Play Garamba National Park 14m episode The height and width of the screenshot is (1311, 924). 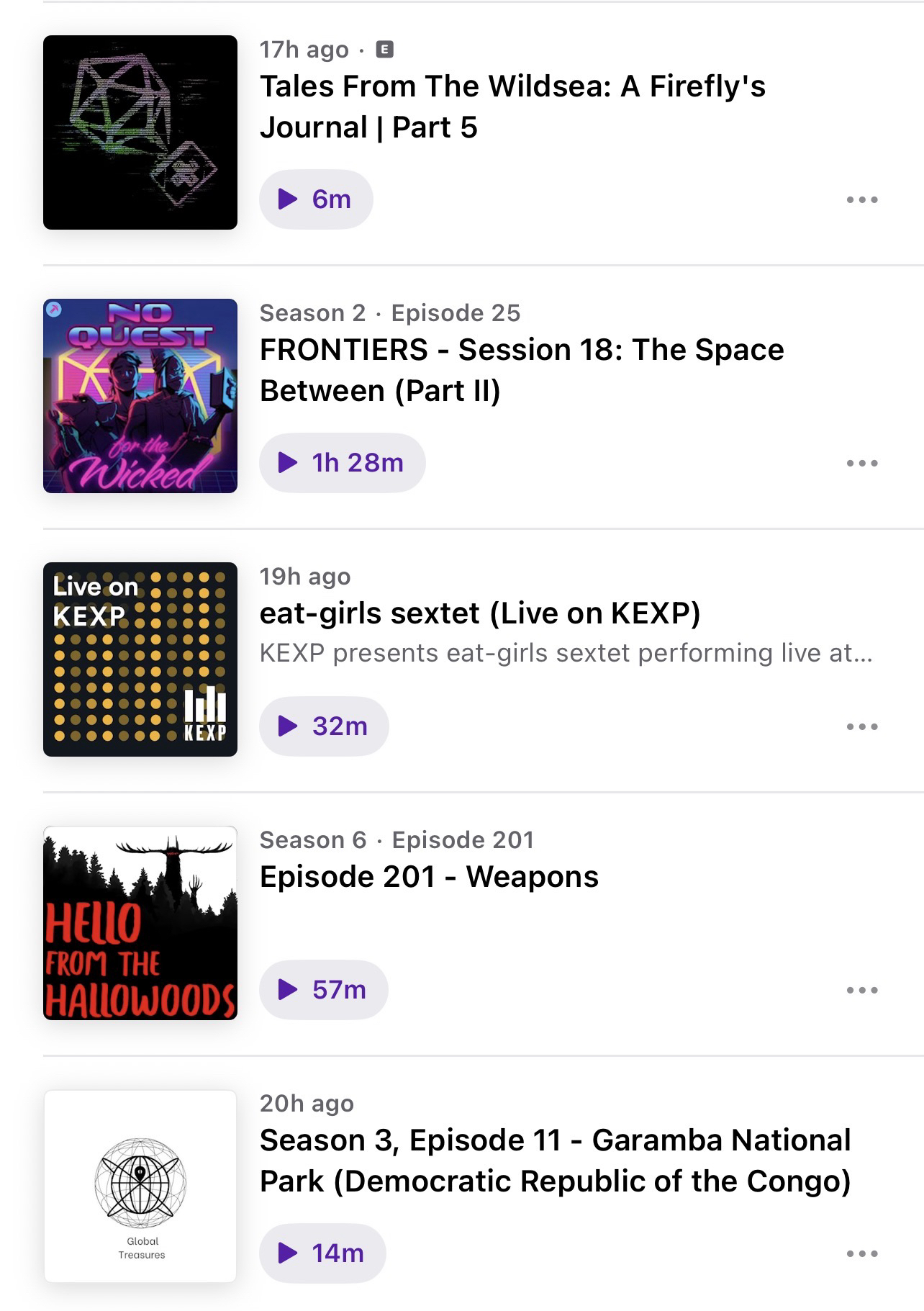point(322,1253)
